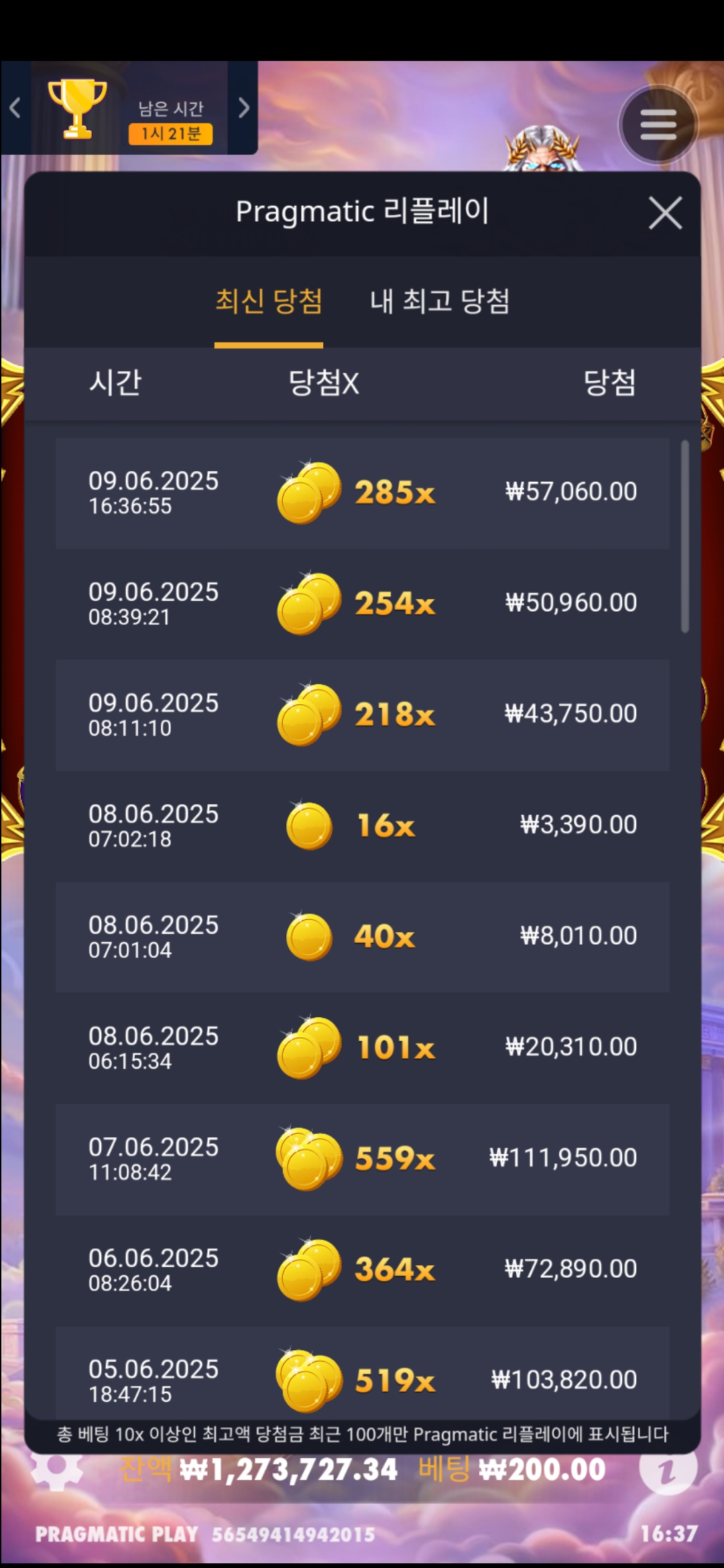Open the 364x win of ₩72,890.00
The width and height of the screenshot is (724, 1568).
(x=362, y=1270)
